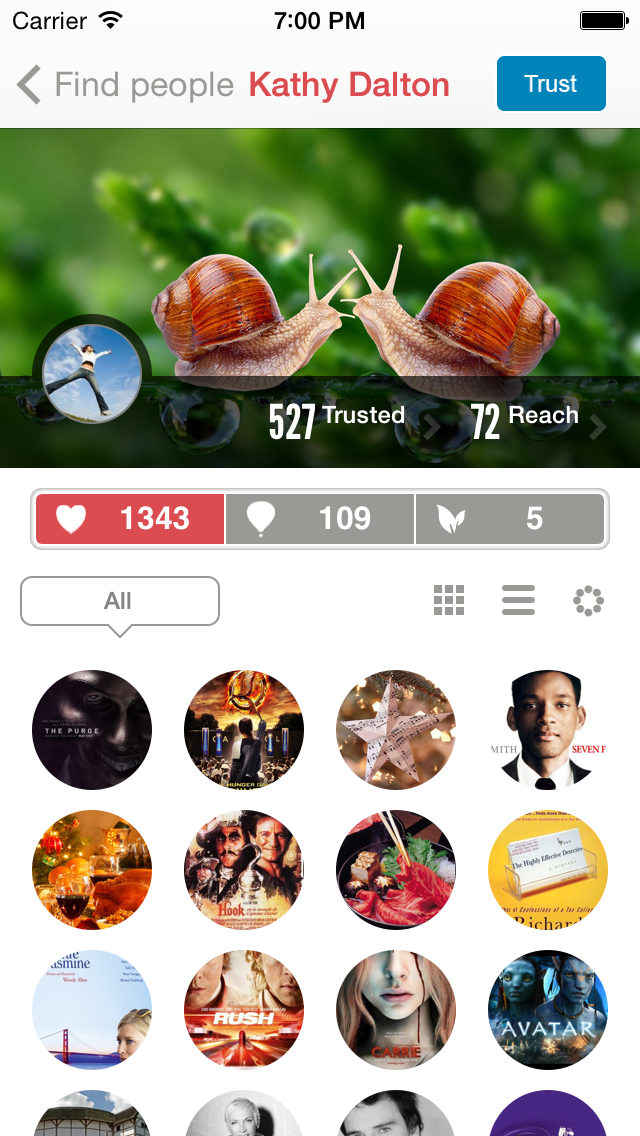Switch to list view
640x1136 pixels.
click(518, 600)
